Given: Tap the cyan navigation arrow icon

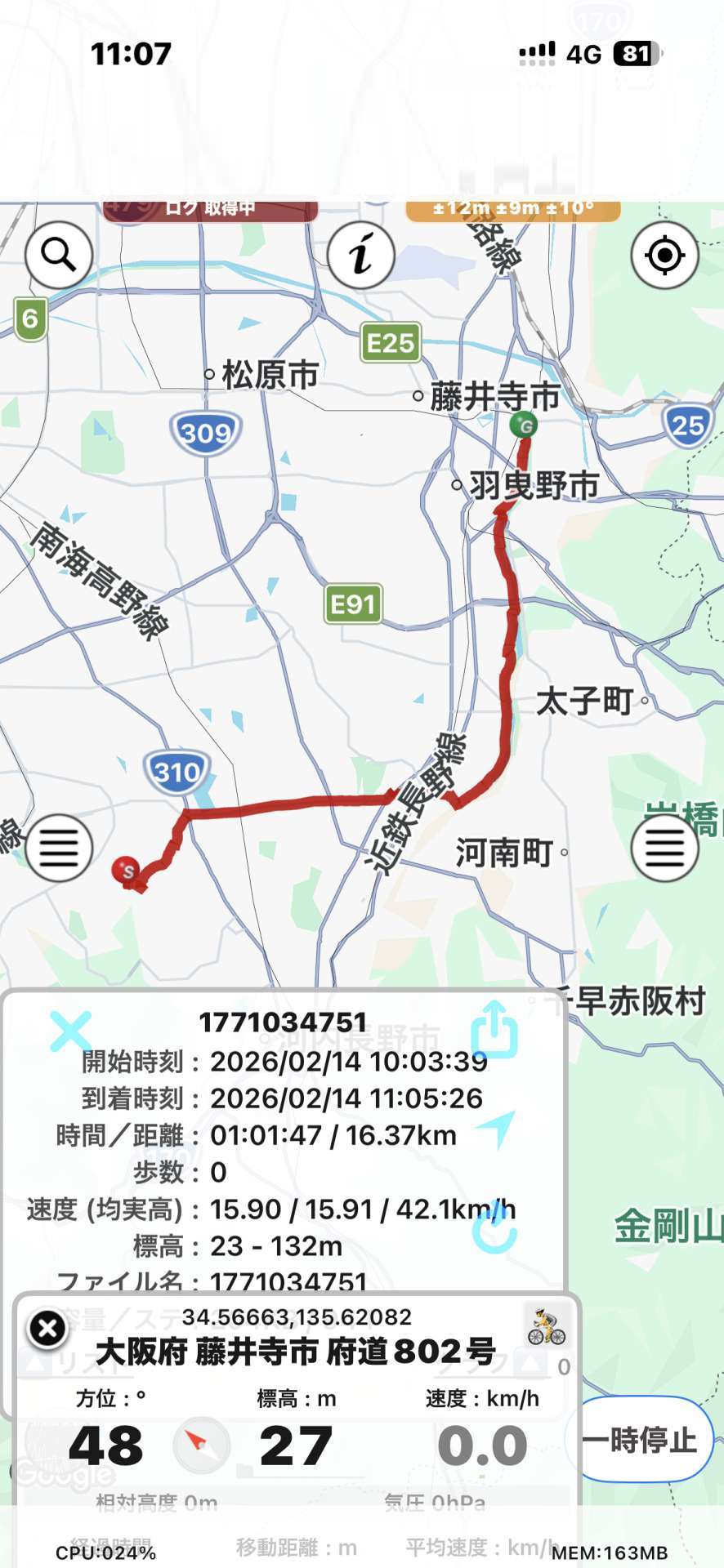Looking at the screenshot, I should [x=496, y=1129].
